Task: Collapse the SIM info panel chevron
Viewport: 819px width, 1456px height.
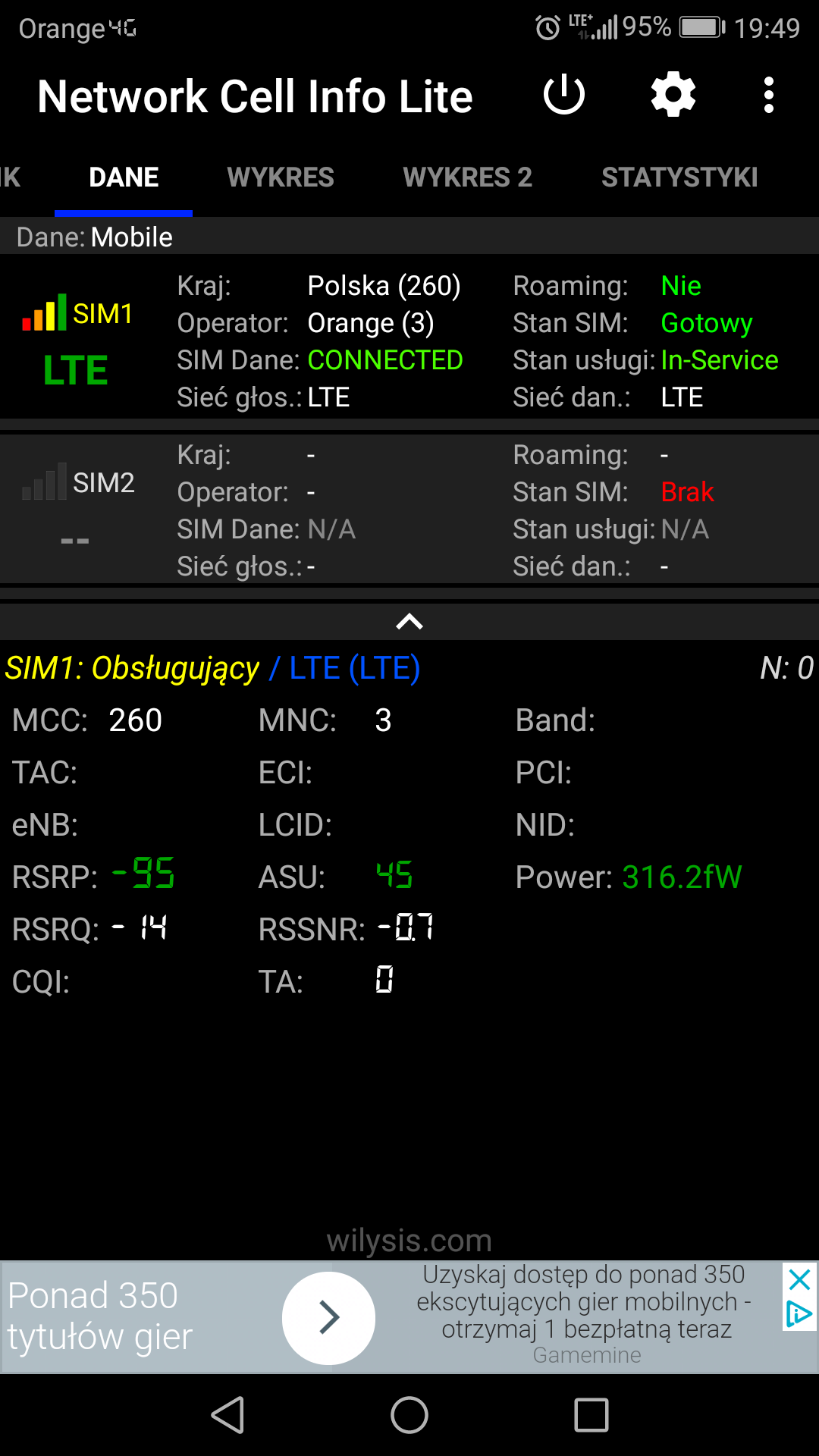Action: pos(409,622)
